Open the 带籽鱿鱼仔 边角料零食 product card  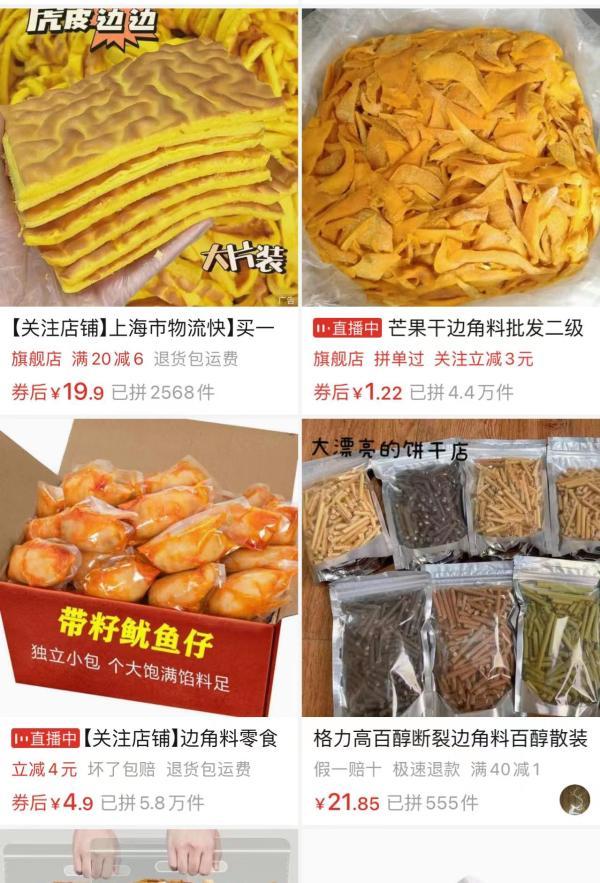coord(148,570)
